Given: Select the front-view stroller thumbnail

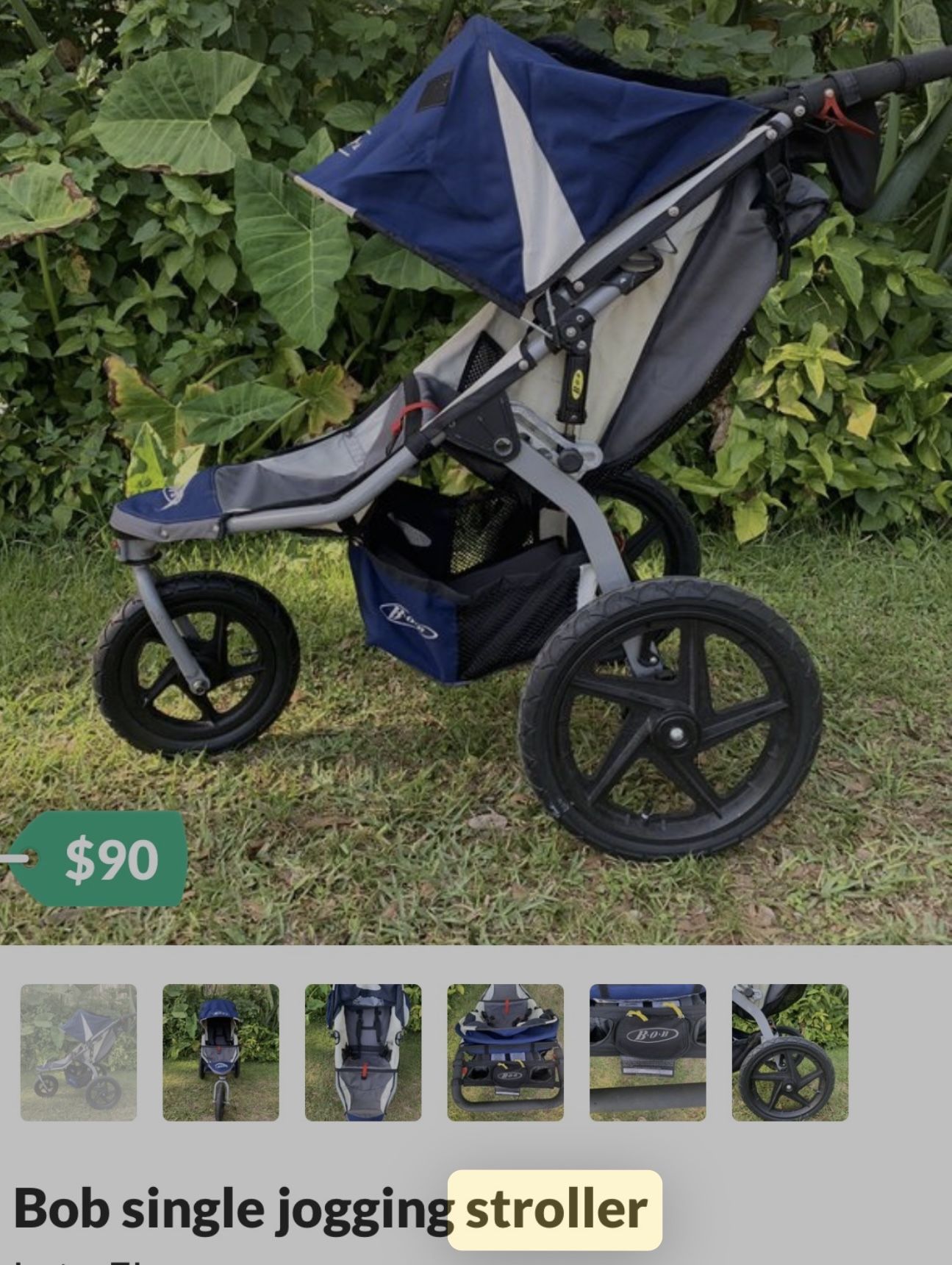Looking at the screenshot, I should (218, 1063).
